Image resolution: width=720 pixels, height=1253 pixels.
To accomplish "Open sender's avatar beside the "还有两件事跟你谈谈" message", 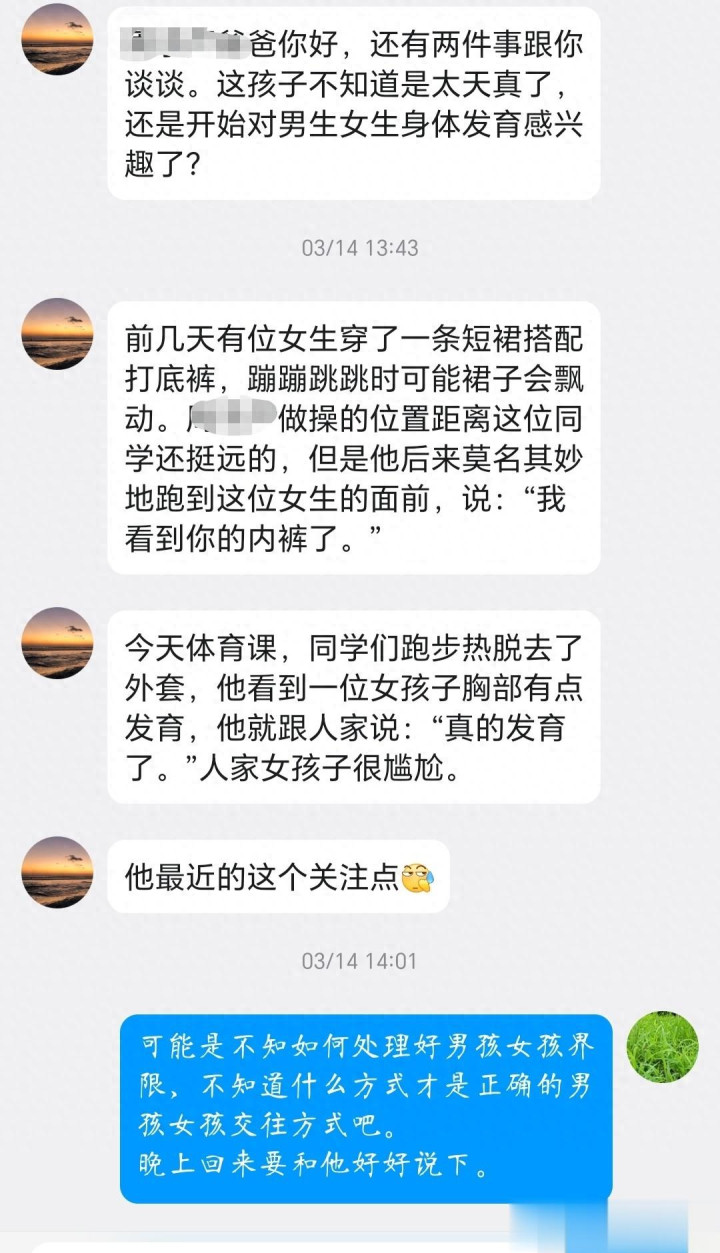I will (57, 40).
